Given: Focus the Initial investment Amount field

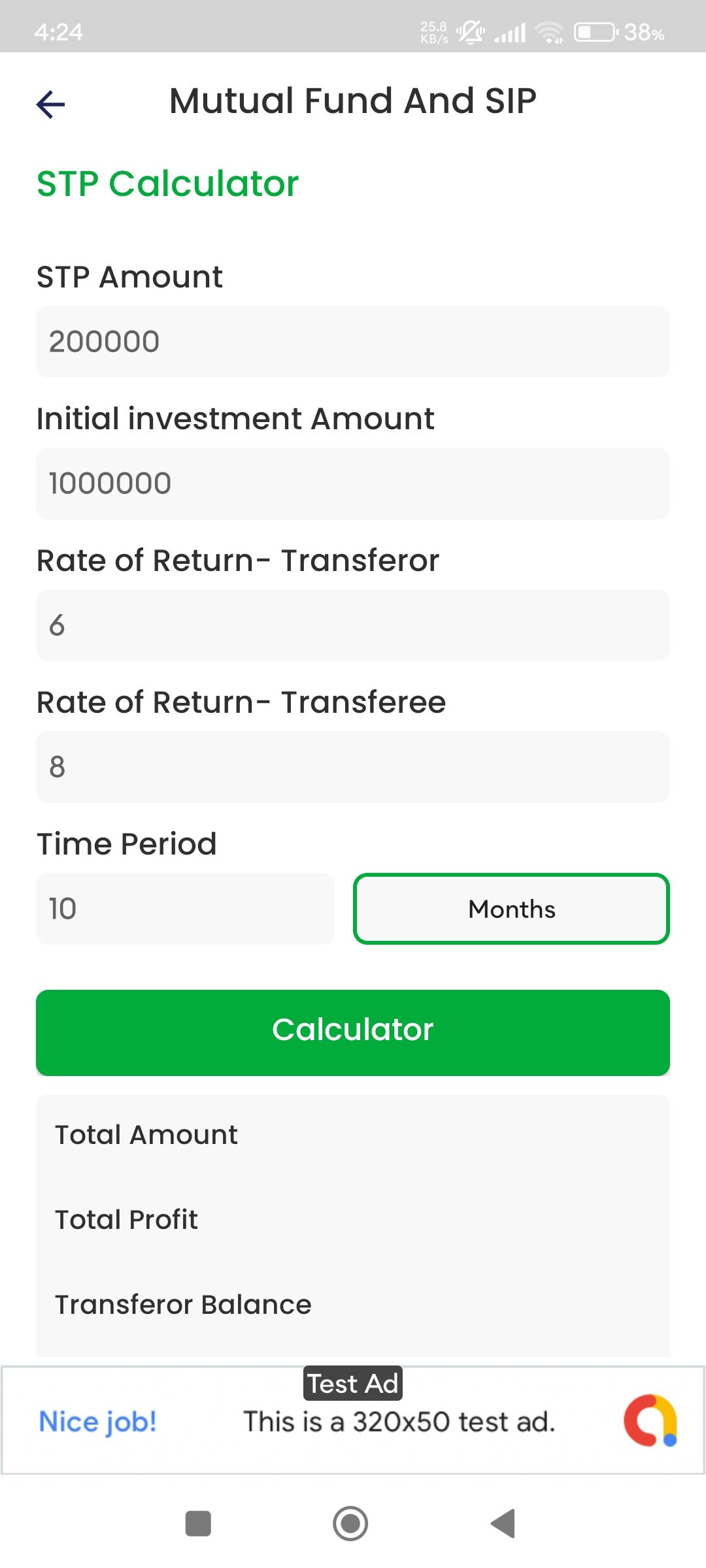Looking at the screenshot, I should (x=353, y=483).
